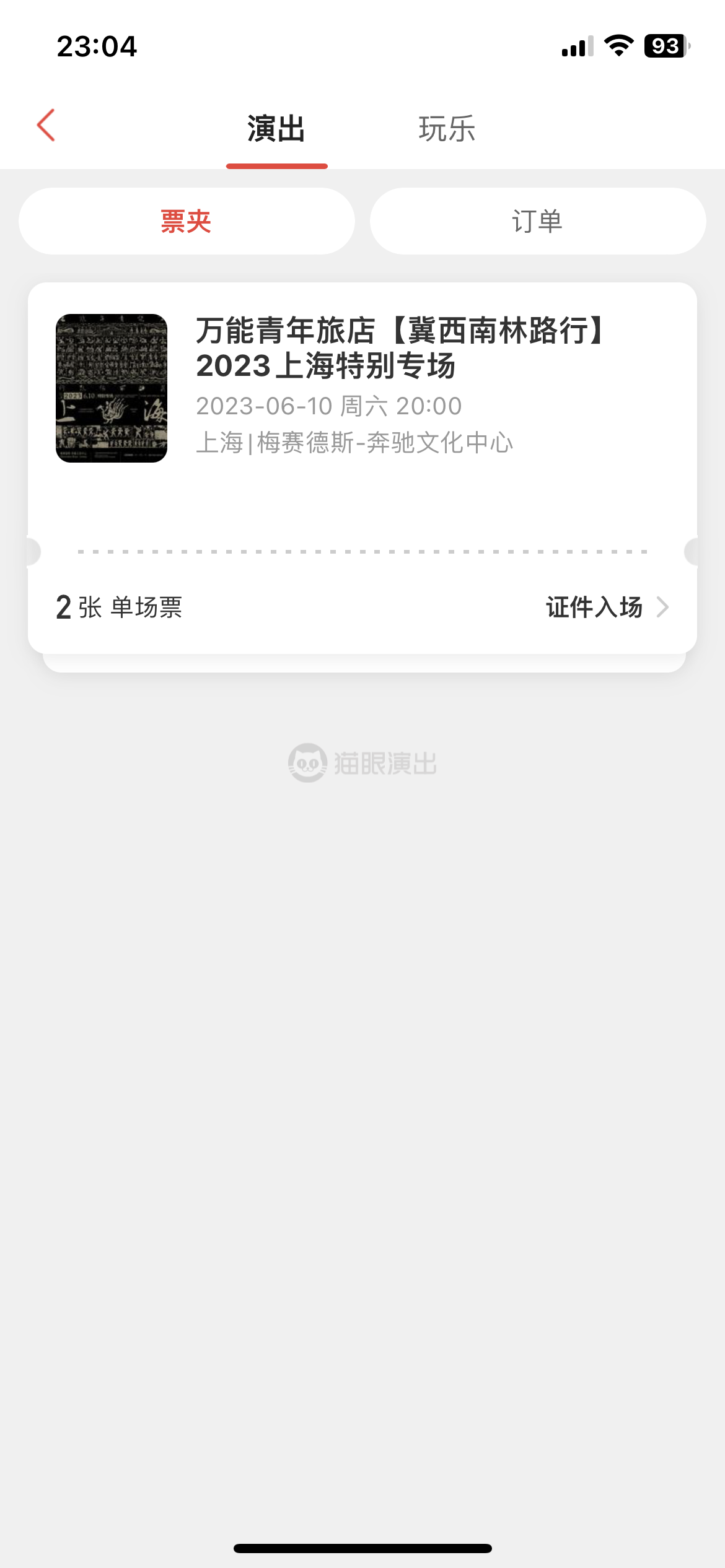Switch to the 玩乐 tab
Image resolution: width=725 pixels, height=1568 pixels.
[447, 129]
